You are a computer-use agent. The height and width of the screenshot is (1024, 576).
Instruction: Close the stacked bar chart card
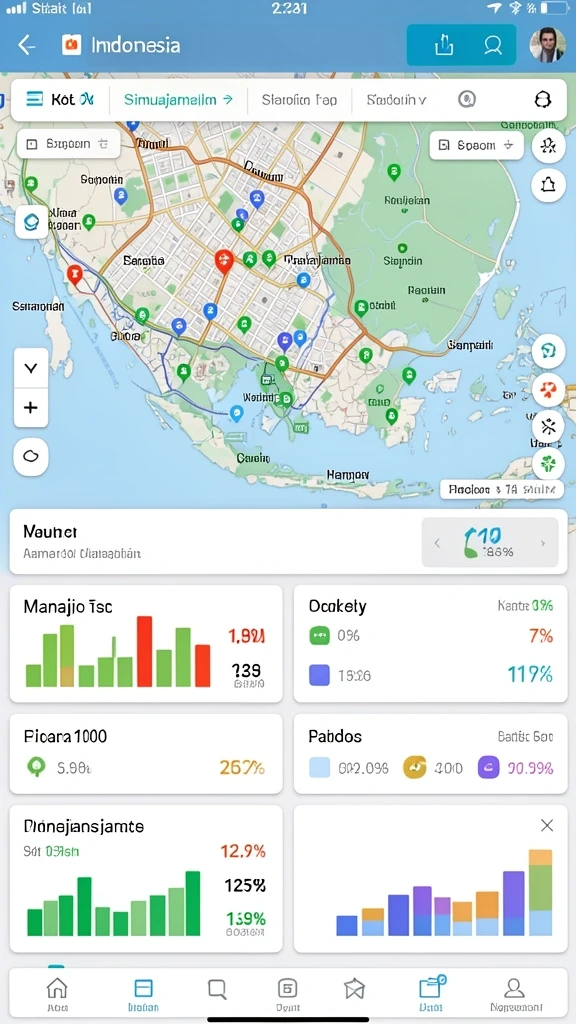click(547, 825)
